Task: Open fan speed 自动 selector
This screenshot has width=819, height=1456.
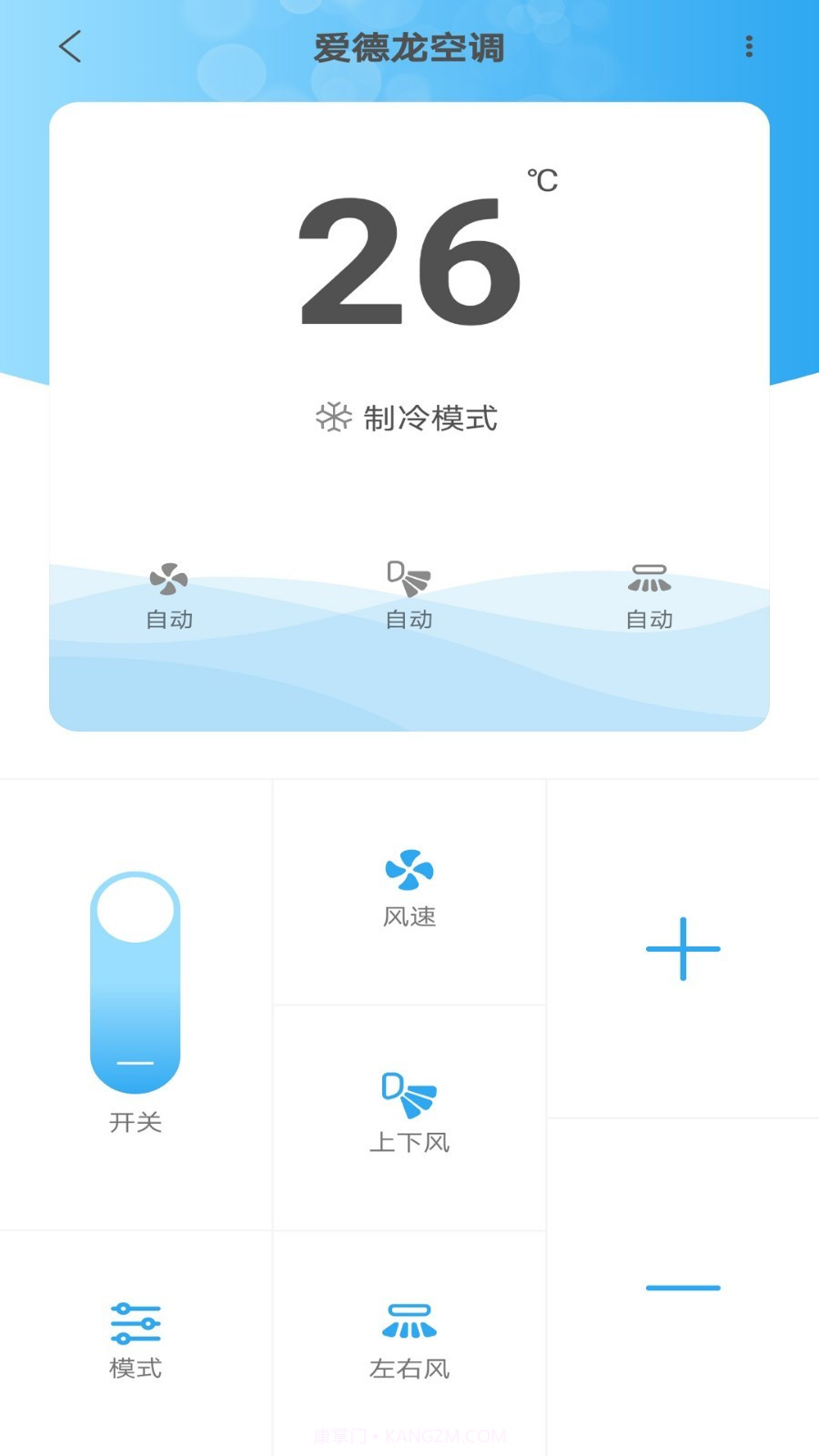Action: coord(167,620)
